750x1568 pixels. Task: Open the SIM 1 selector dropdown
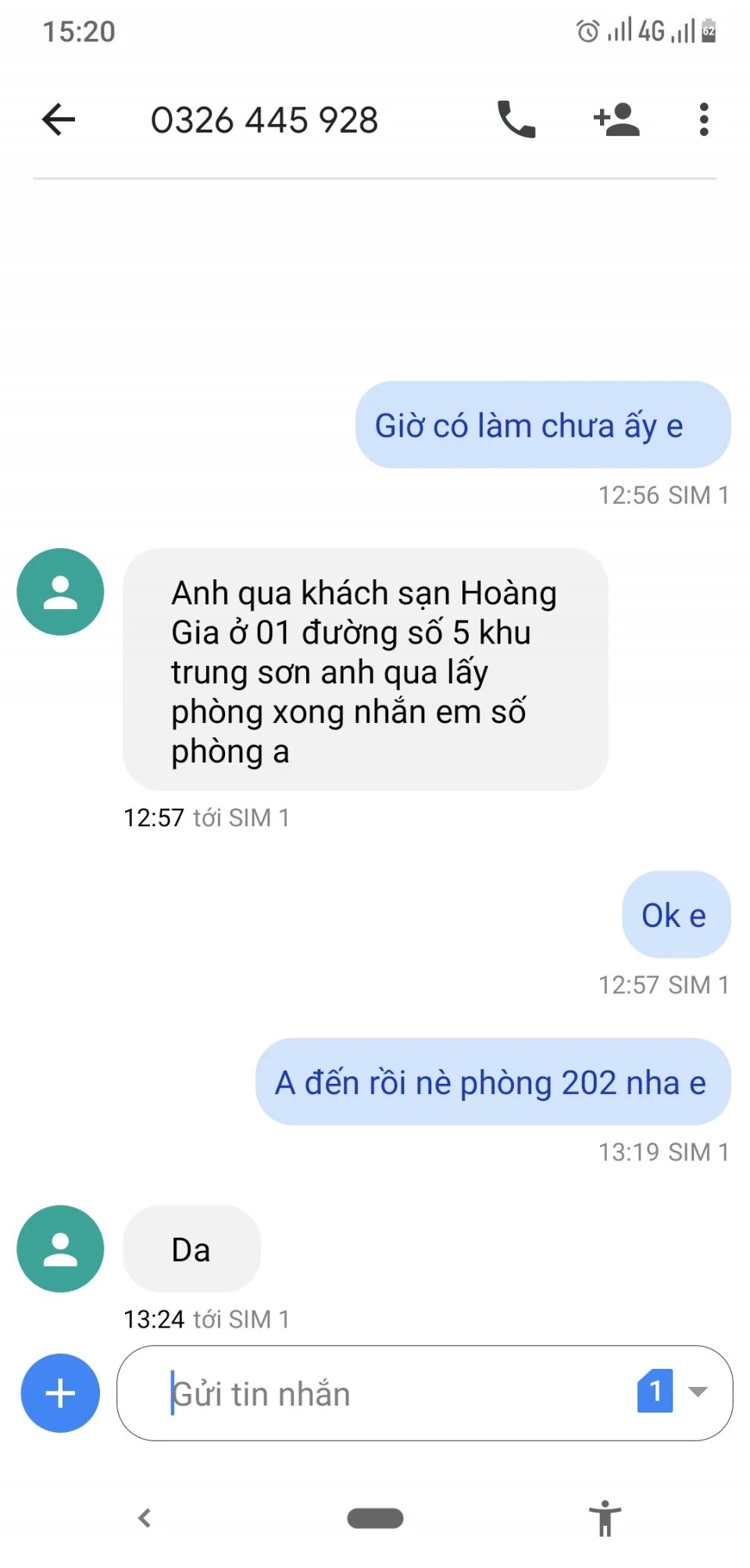[x=673, y=1391]
